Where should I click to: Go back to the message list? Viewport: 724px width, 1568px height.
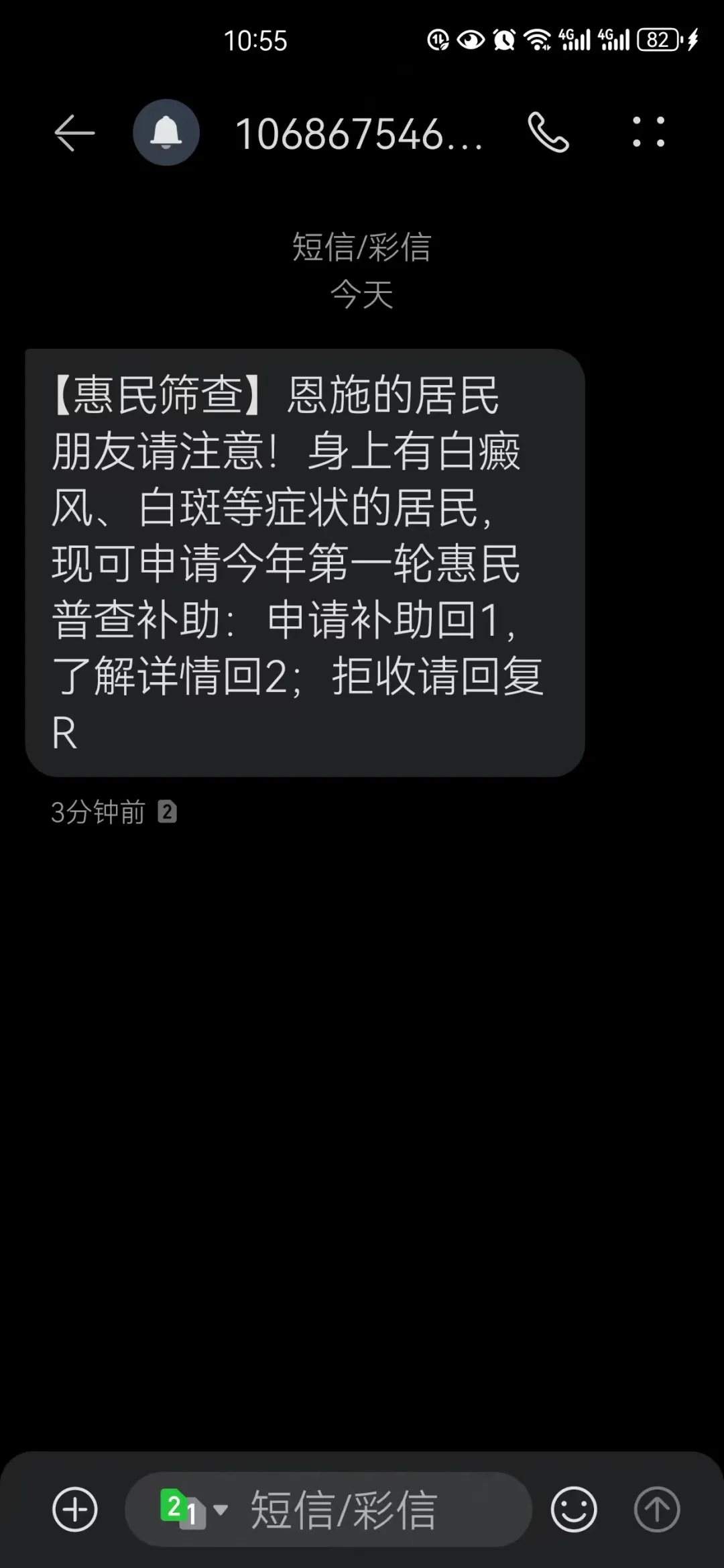[74, 133]
